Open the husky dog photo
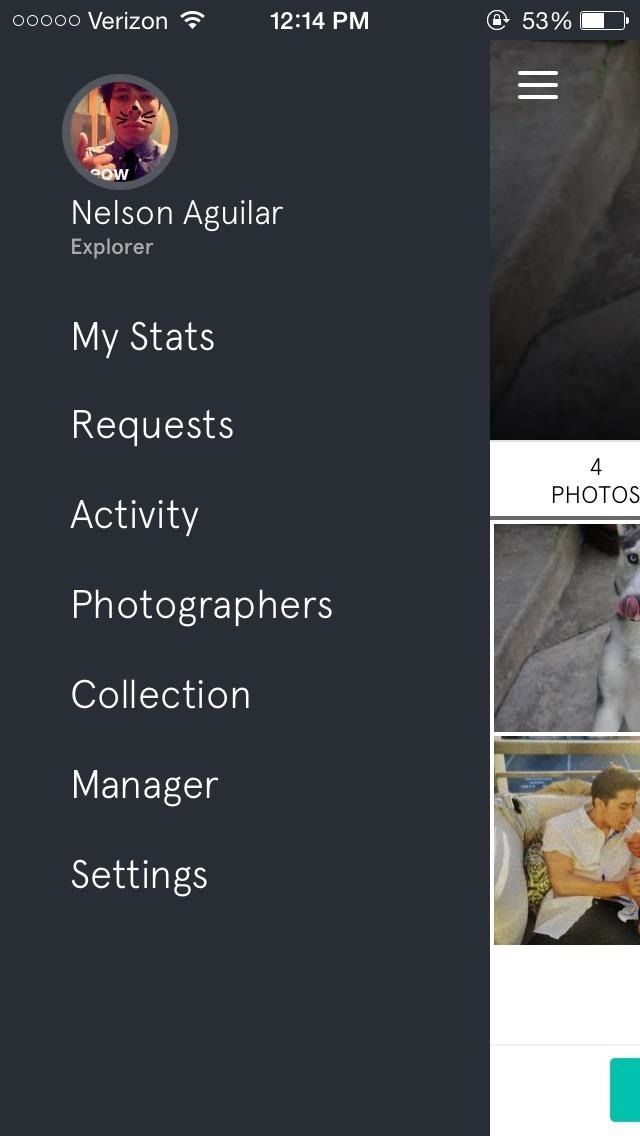The width and height of the screenshot is (640, 1136). click(x=567, y=628)
